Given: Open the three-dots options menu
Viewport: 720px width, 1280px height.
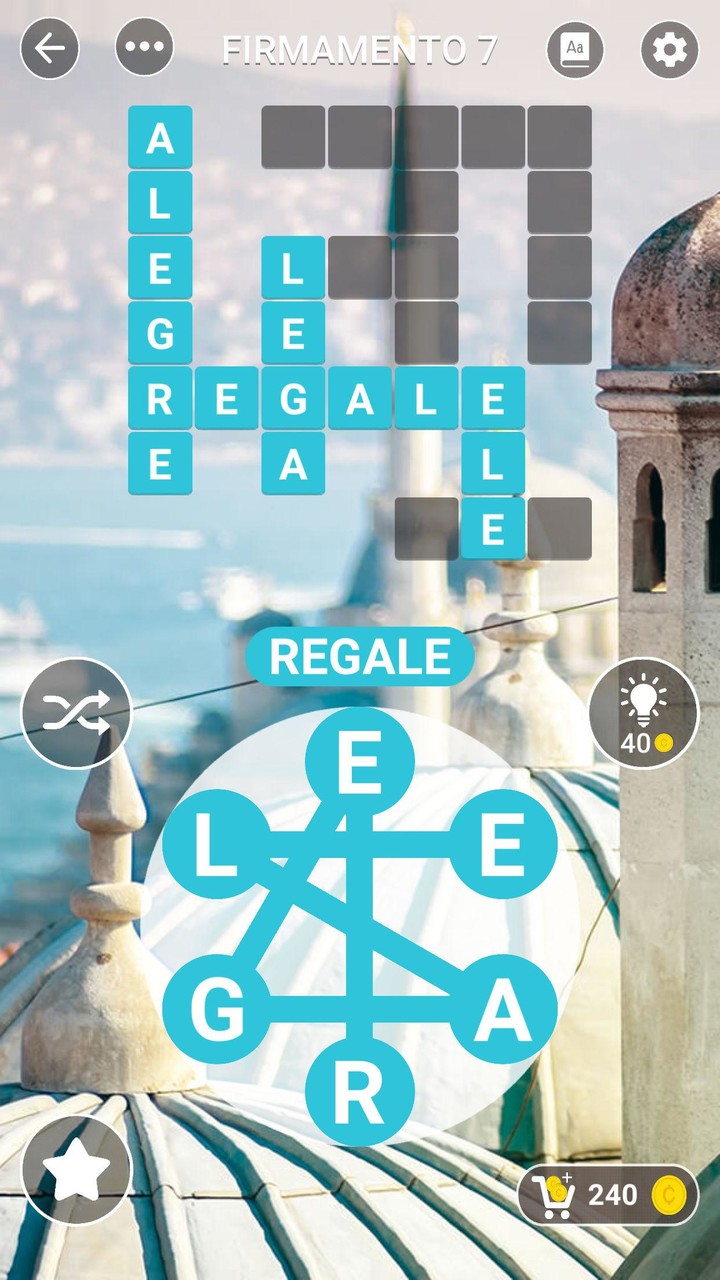Looking at the screenshot, I should [144, 48].
